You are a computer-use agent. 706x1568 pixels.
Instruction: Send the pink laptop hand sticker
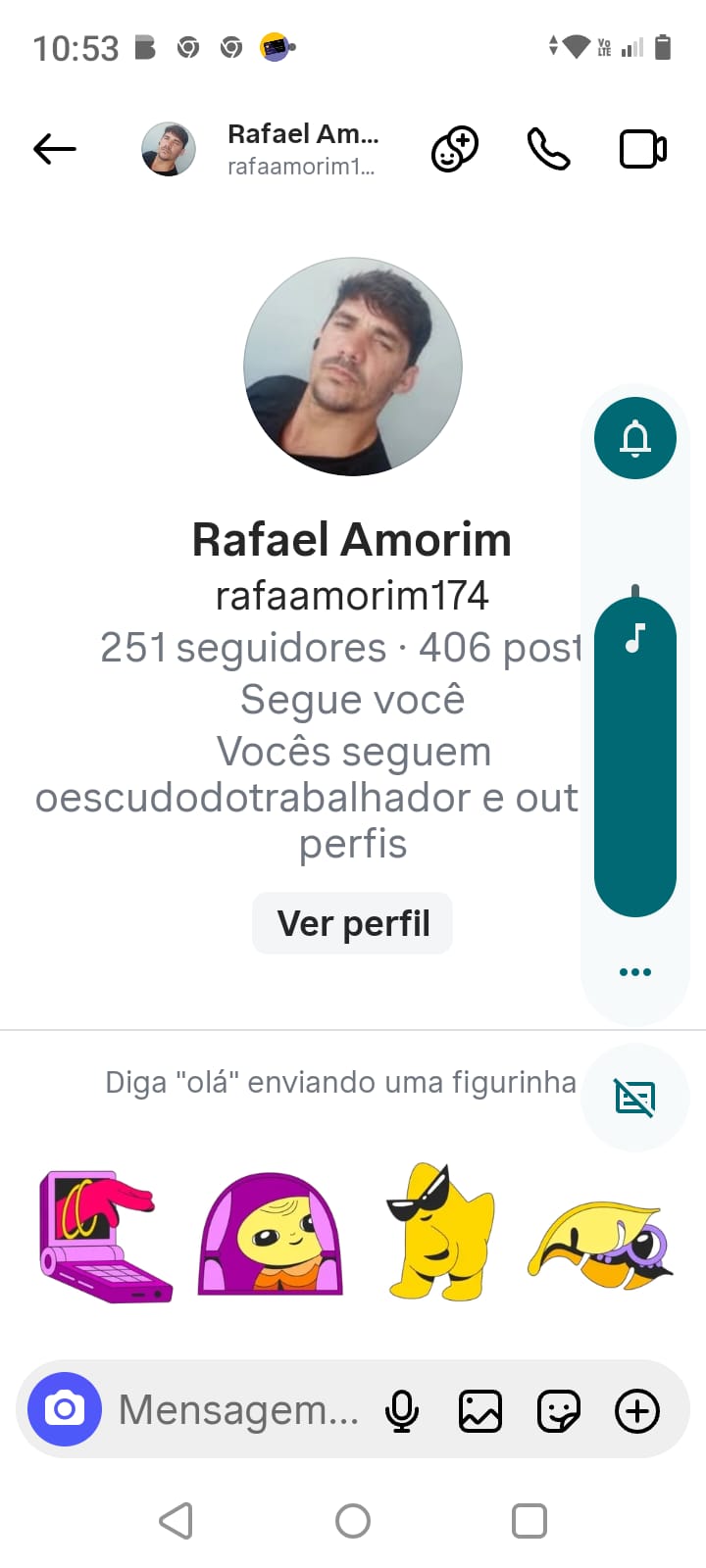104,1235
